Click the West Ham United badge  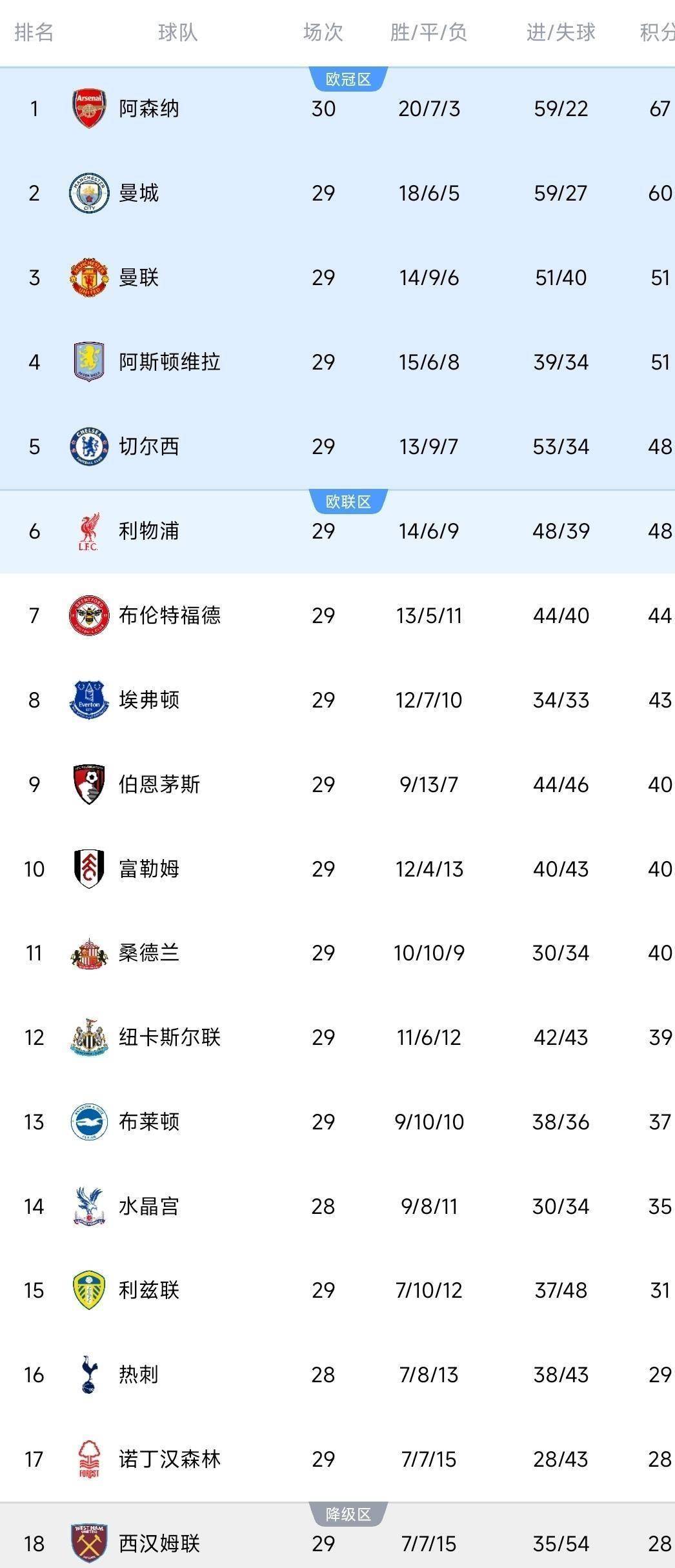[x=88, y=1544]
